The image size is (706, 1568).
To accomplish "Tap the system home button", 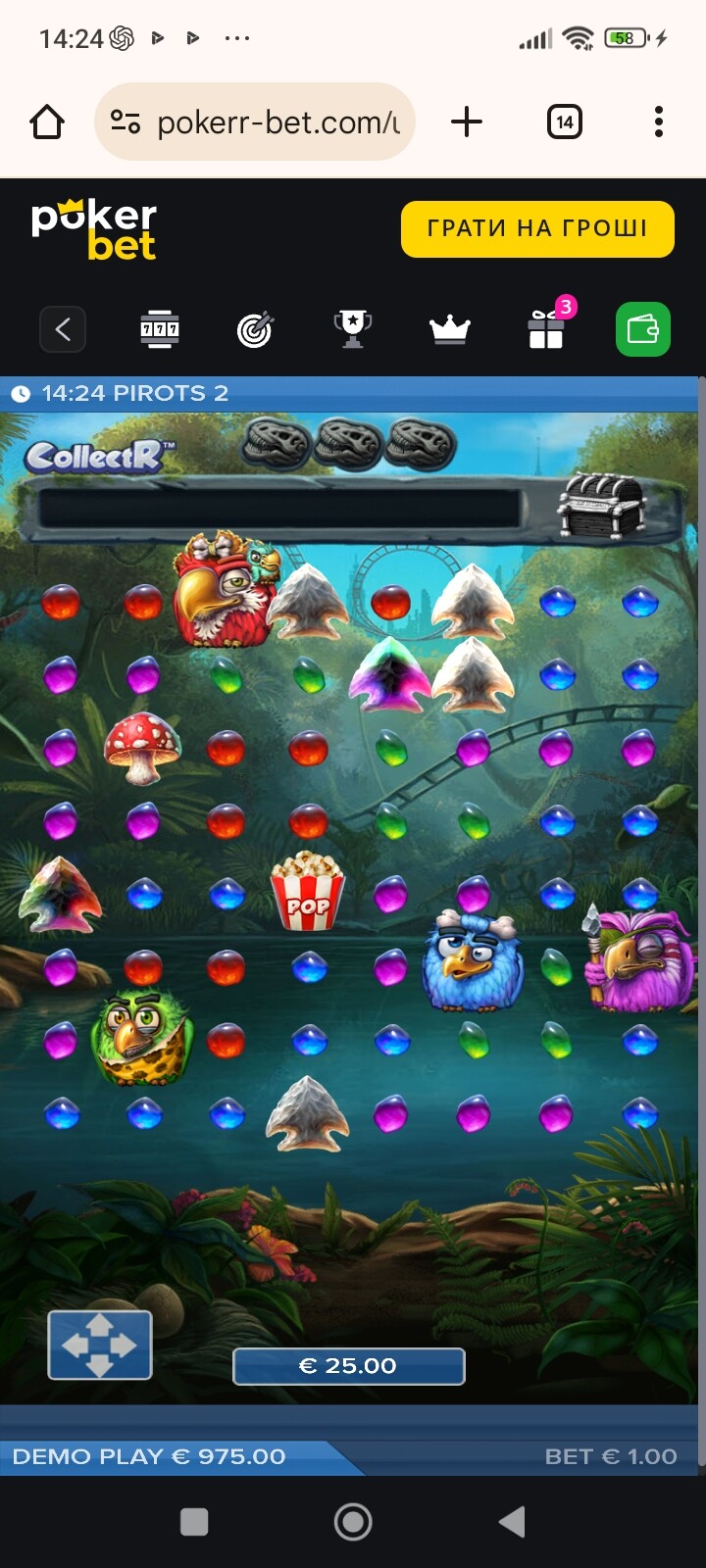I will pos(353,1522).
